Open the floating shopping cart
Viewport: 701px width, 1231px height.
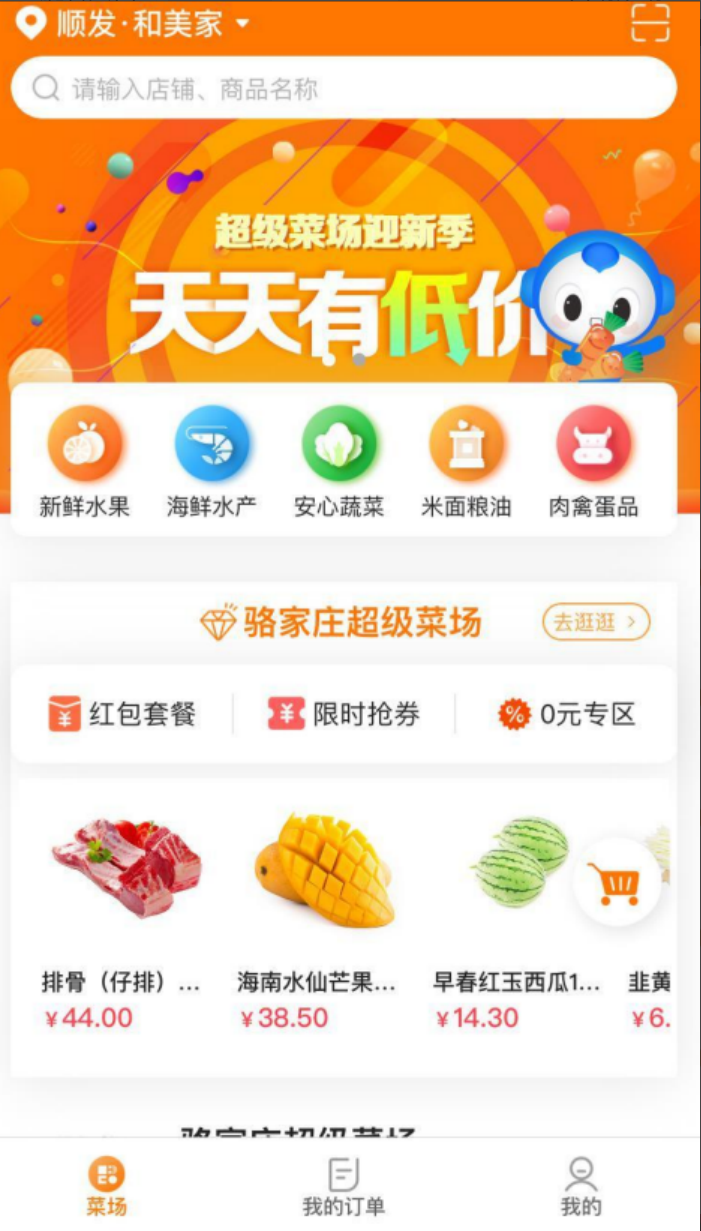(x=617, y=883)
